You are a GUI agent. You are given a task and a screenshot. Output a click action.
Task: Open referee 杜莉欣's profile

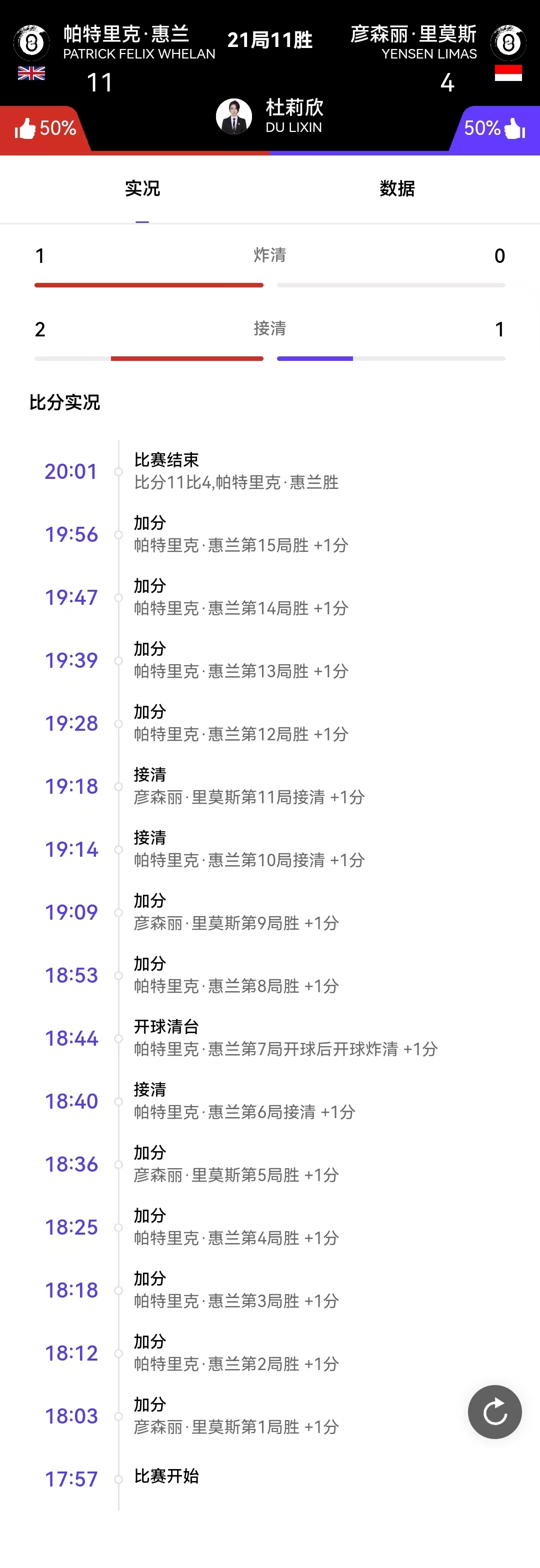coord(234,116)
